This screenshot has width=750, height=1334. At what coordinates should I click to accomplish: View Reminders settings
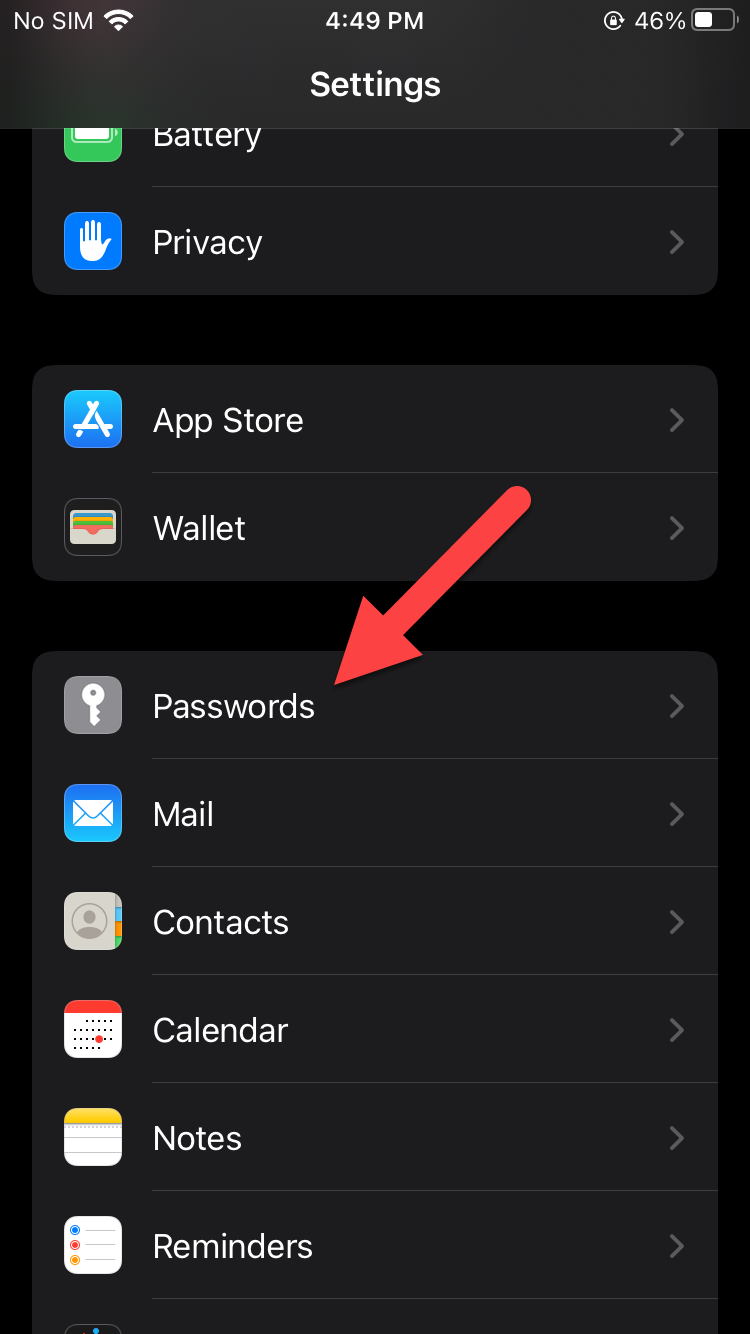(x=375, y=1246)
